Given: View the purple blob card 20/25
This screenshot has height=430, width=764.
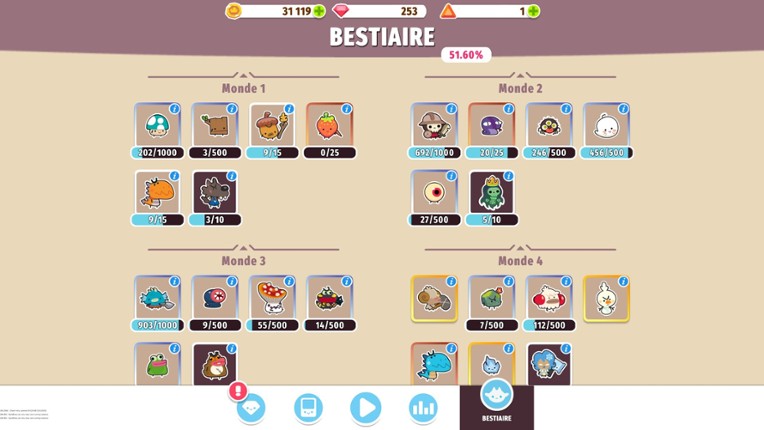Looking at the screenshot, I should pyautogui.click(x=491, y=128).
